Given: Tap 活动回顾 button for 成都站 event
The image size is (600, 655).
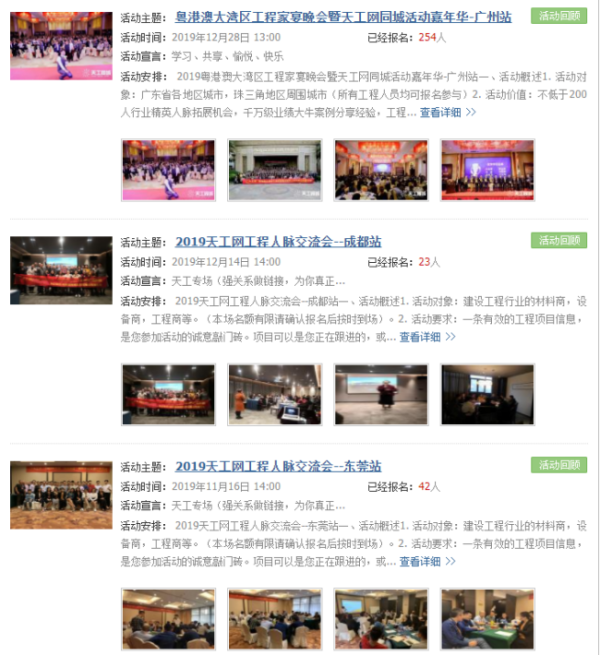Looking at the screenshot, I should [x=558, y=240].
